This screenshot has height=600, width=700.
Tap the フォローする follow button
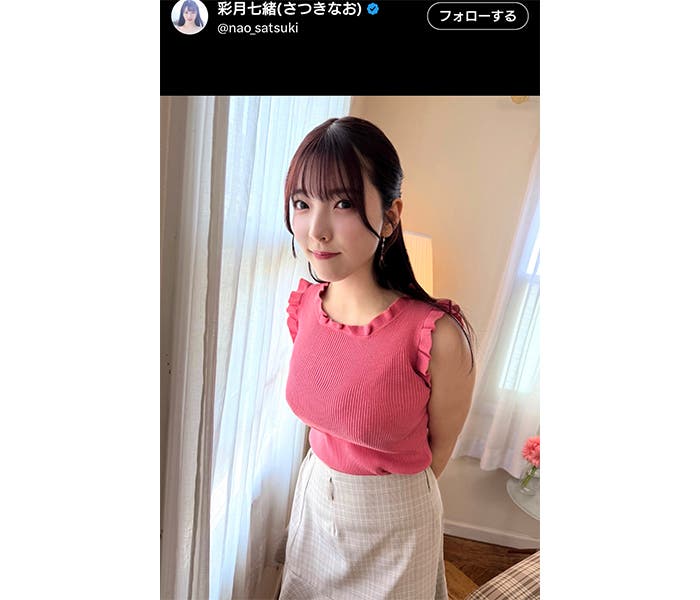coord(477,16)
